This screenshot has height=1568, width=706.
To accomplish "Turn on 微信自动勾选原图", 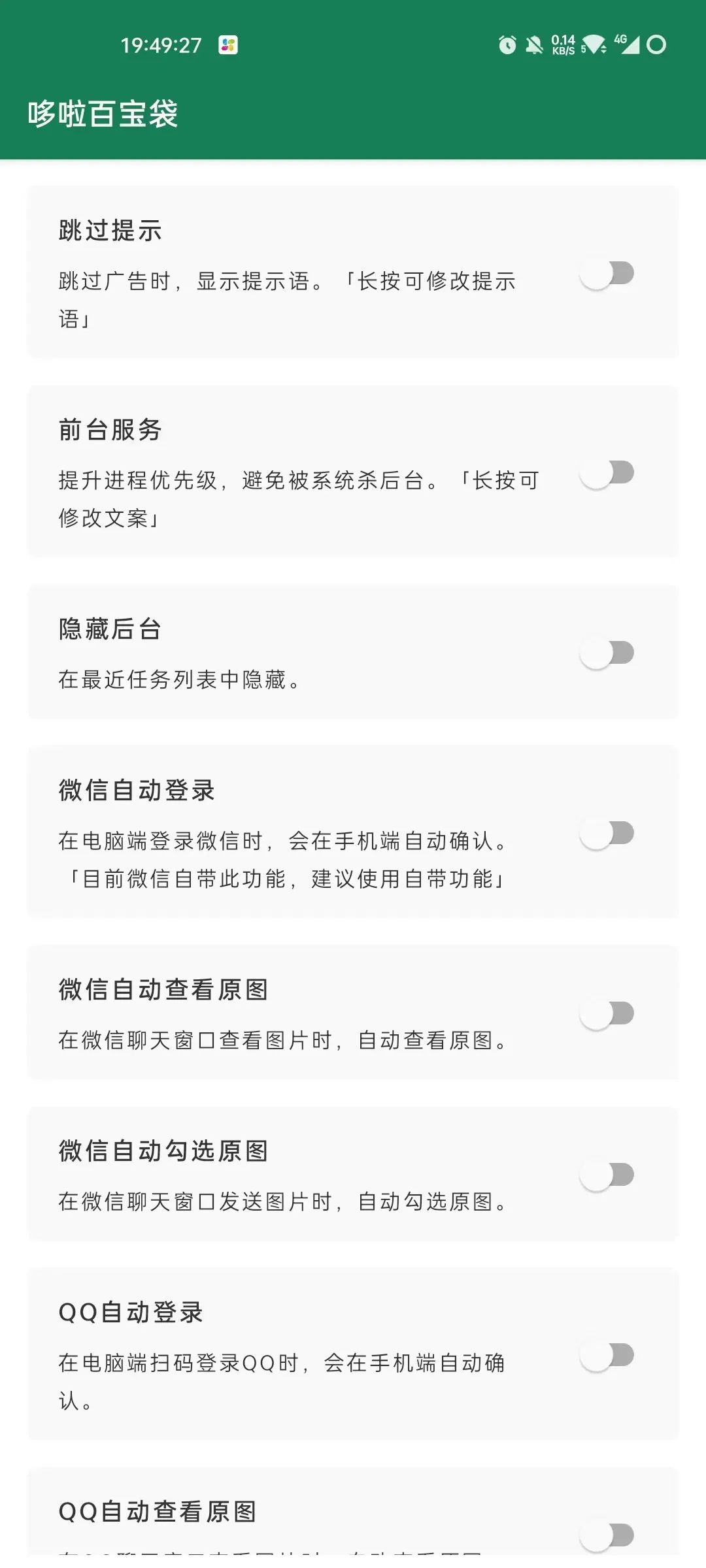I will coord(607,1175).
